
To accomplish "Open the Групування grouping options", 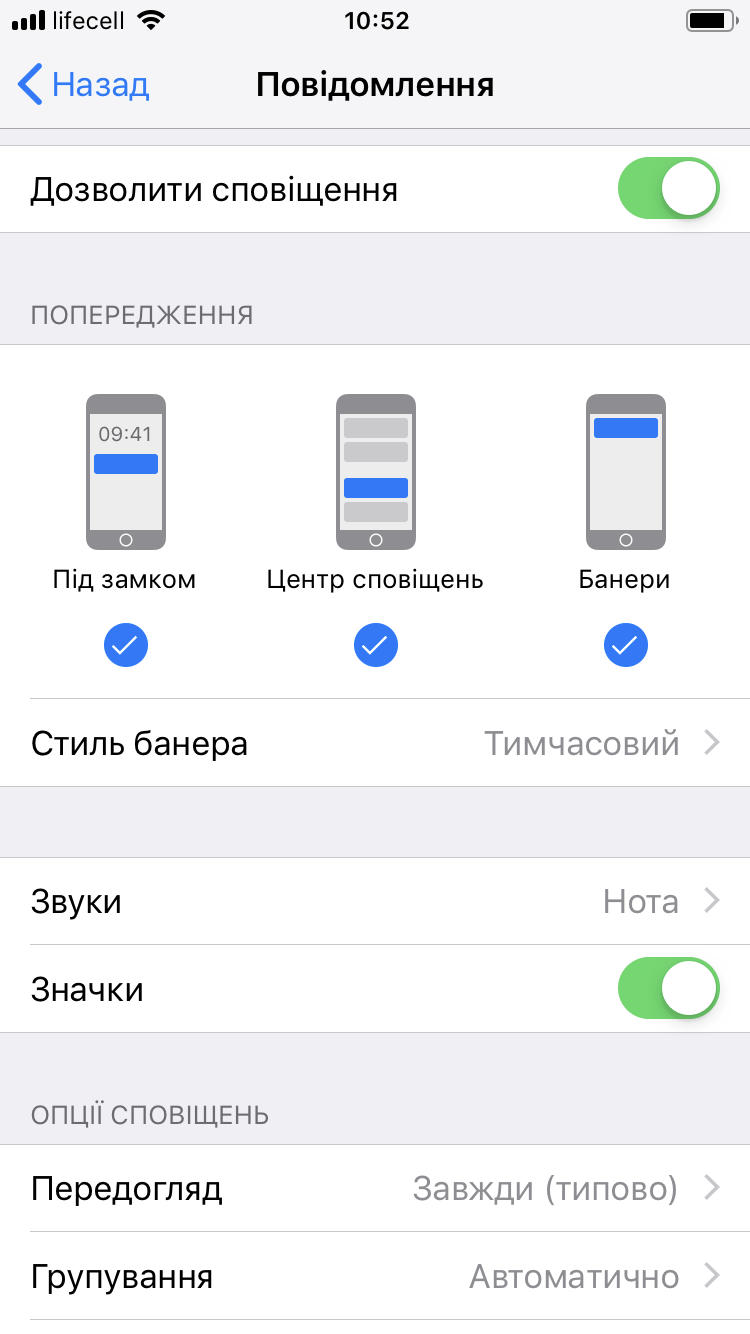I will click(x=375, y=1277).
